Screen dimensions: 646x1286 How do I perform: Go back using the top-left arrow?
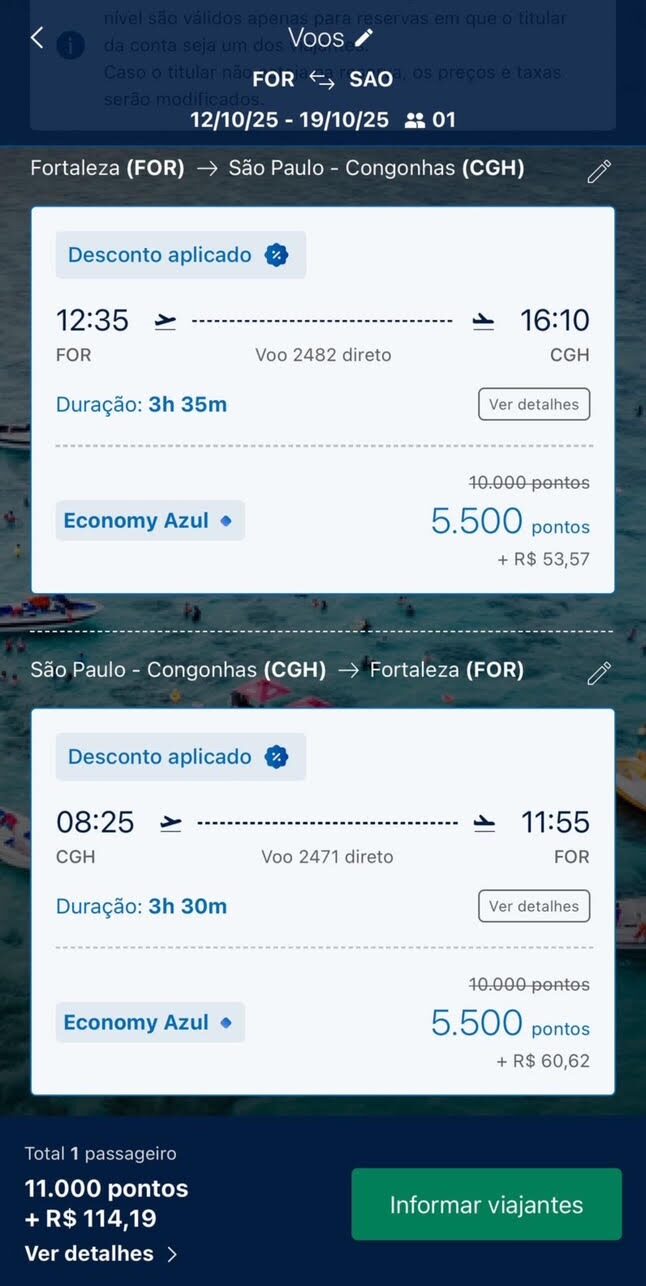coord(37,38)
